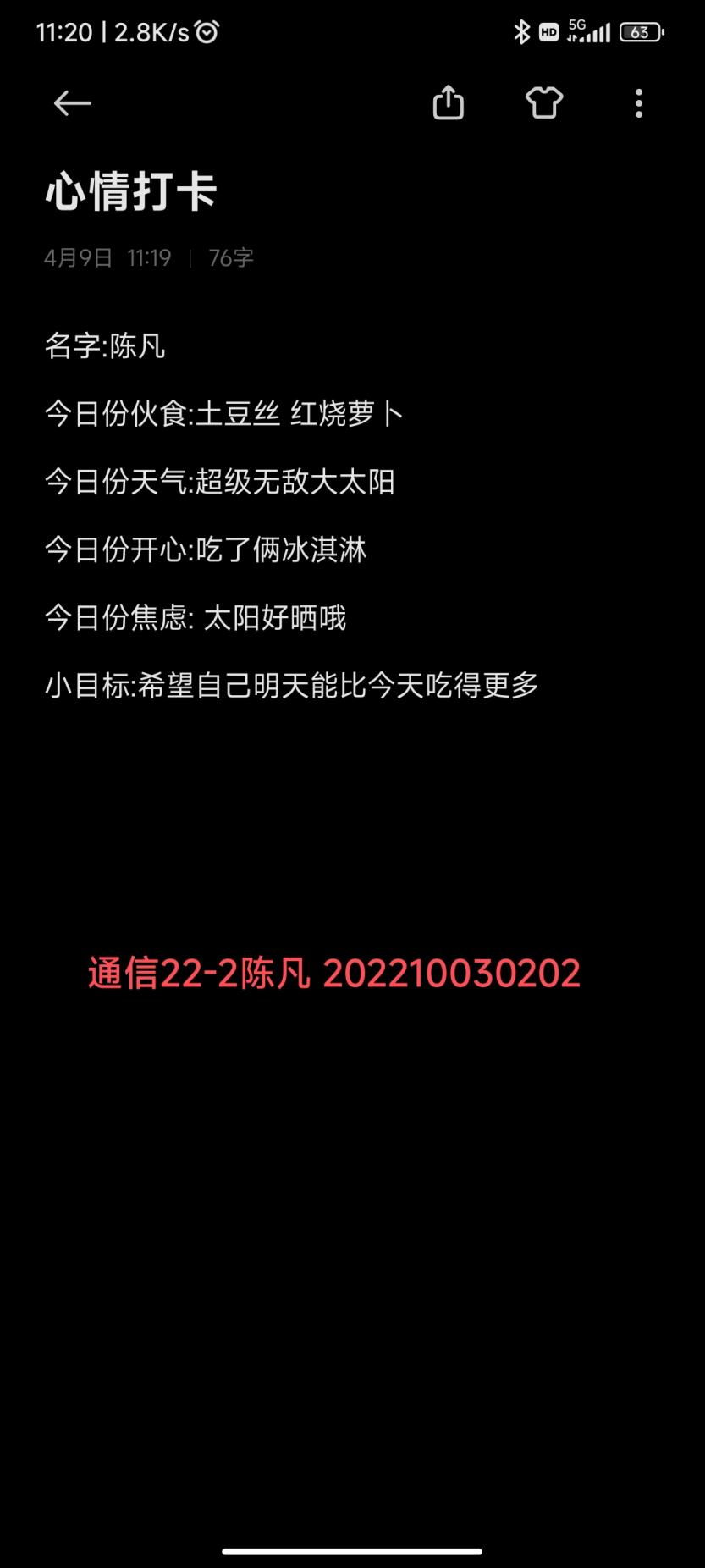This screenshot has width=705, height=1568.
Task: Edit the note title 心情打卡
Action: pyautogui.click(x=131, y=191)
